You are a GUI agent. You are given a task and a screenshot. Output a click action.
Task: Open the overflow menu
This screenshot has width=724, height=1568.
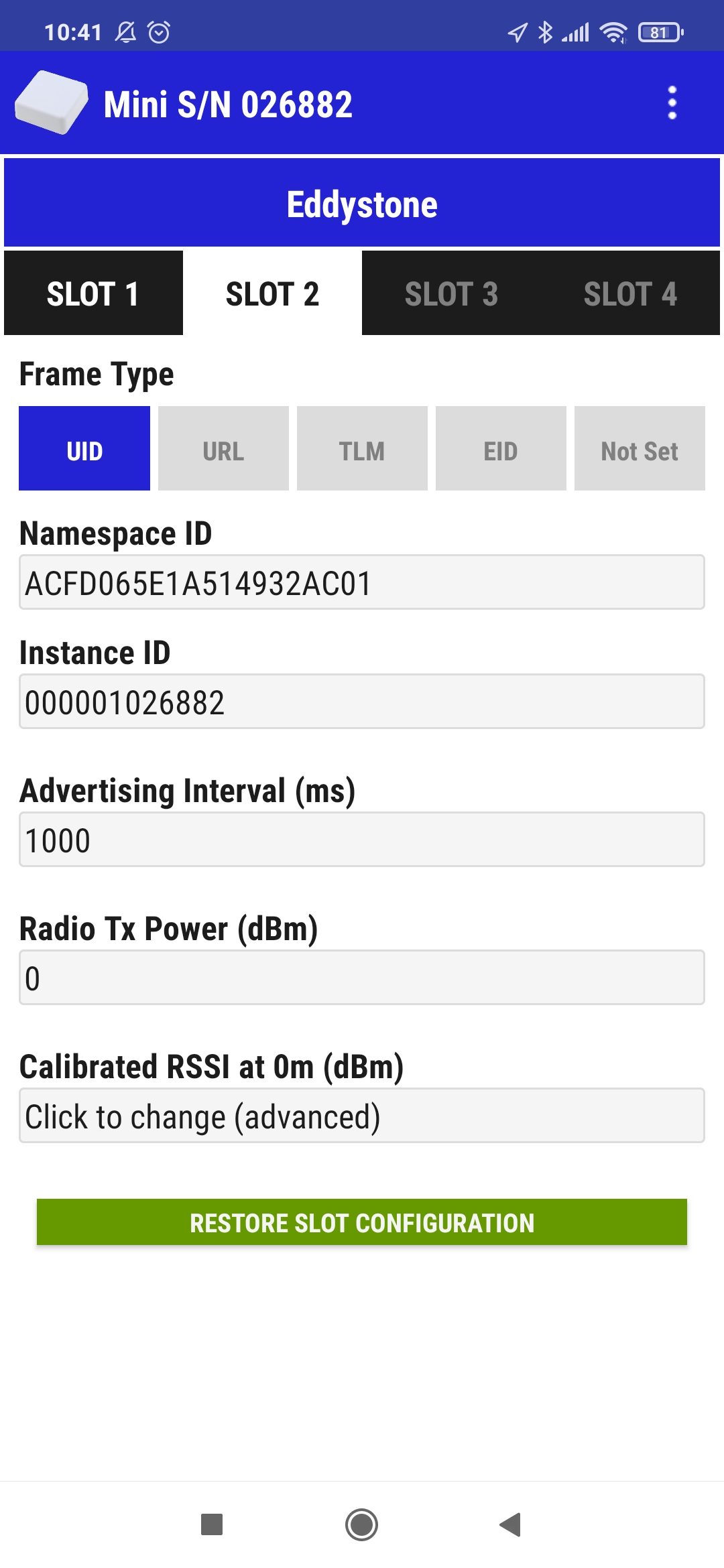pyautogui.click(x=672, y=103)
